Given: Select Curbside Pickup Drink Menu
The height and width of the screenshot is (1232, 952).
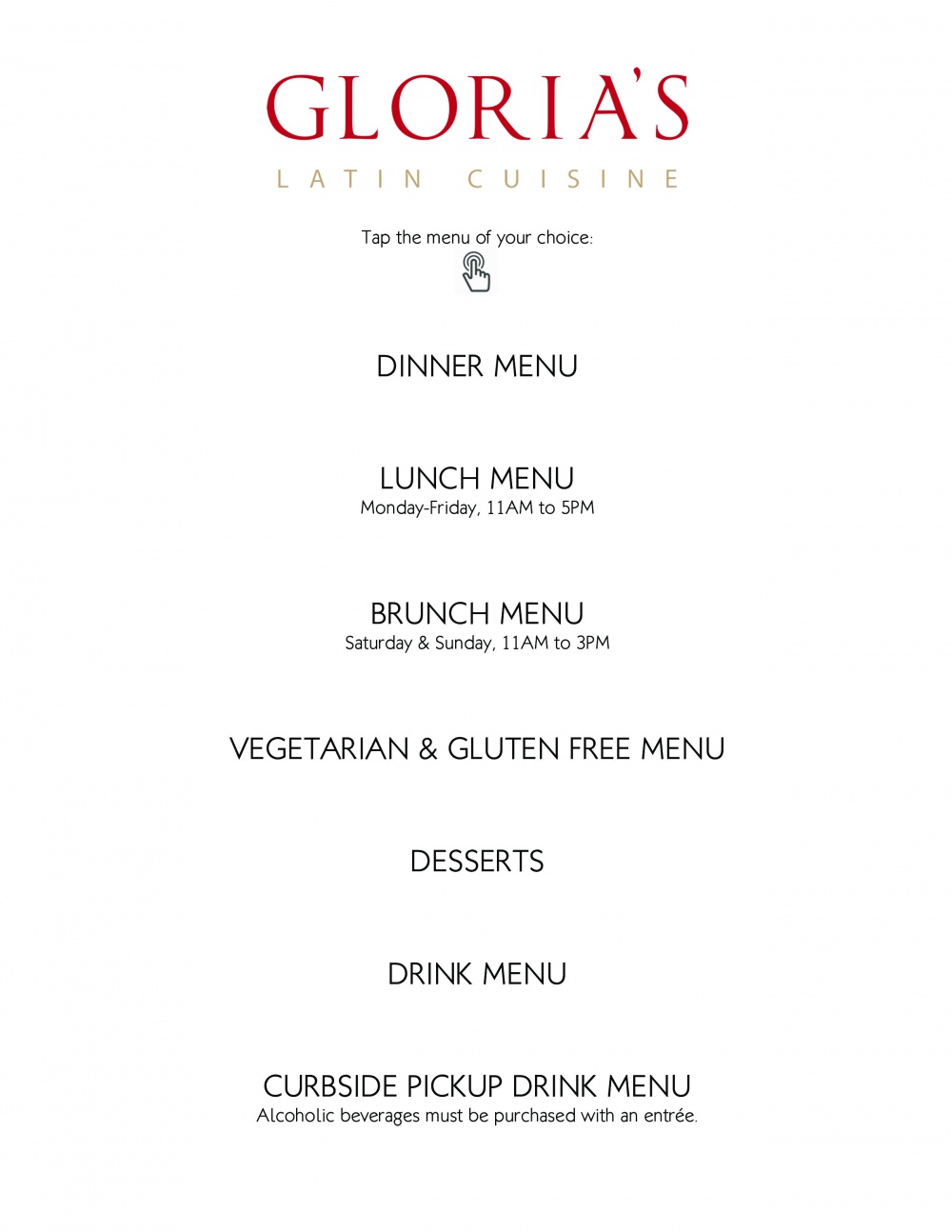Looking at the screenshot, I should (x=477, y=1086).
